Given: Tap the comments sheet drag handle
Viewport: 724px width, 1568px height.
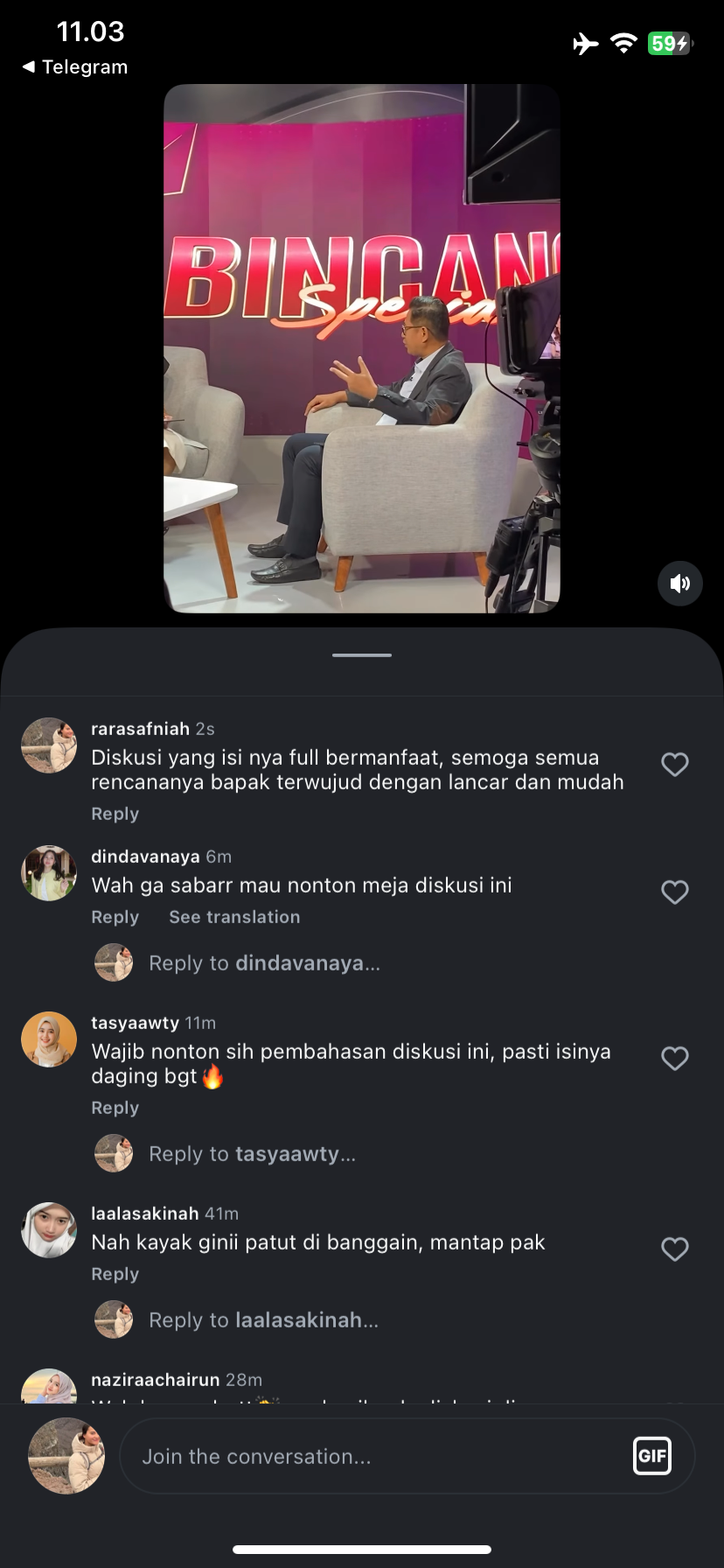Looking at the screenshot, I should pos(362,654).
